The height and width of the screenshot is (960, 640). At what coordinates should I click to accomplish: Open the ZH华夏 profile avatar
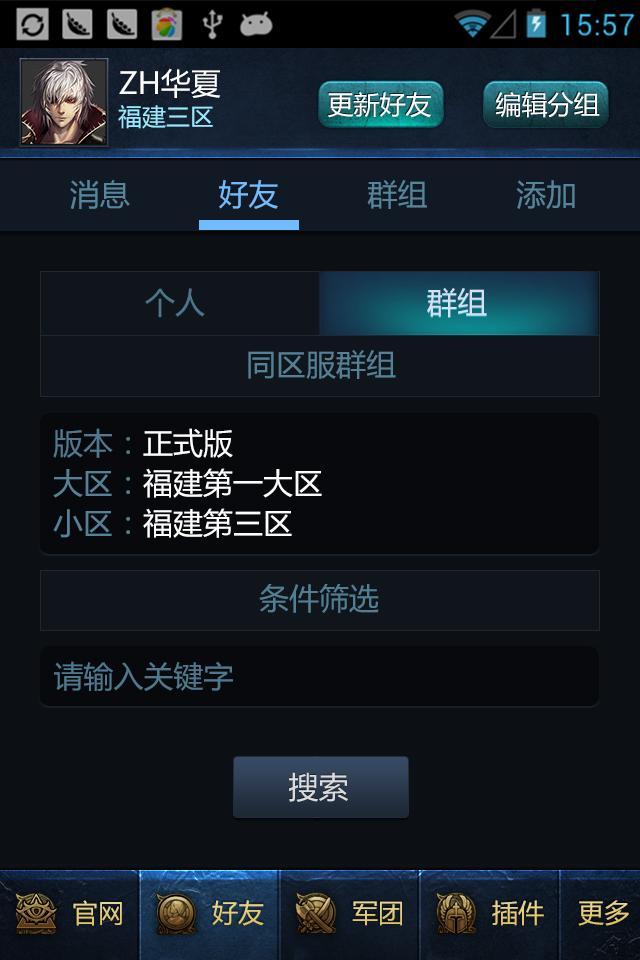pyautogui.click(x=64, y=103)
